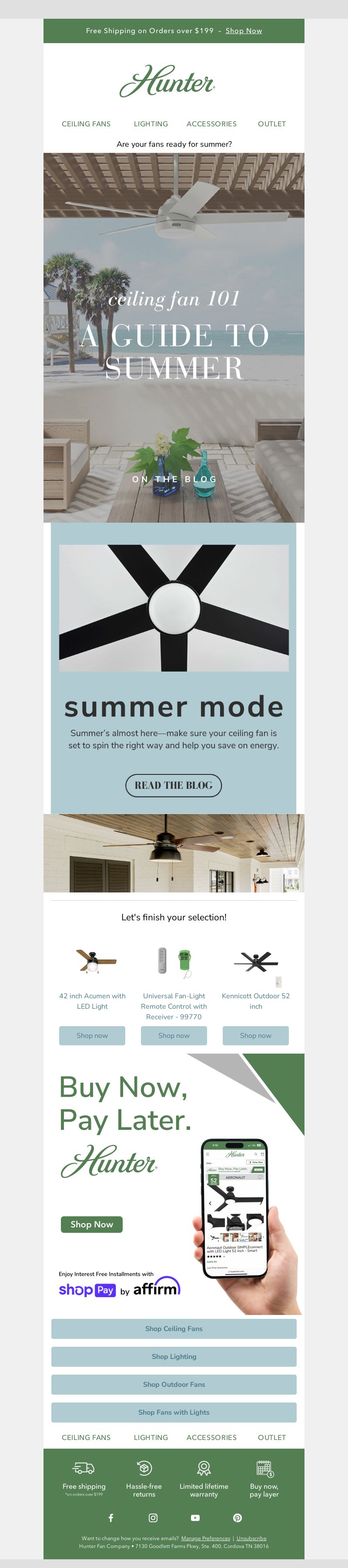Screen dimensions: 348x1568
Task: Visit Hunter's Facebook page icon
Action: [111, 1517]
